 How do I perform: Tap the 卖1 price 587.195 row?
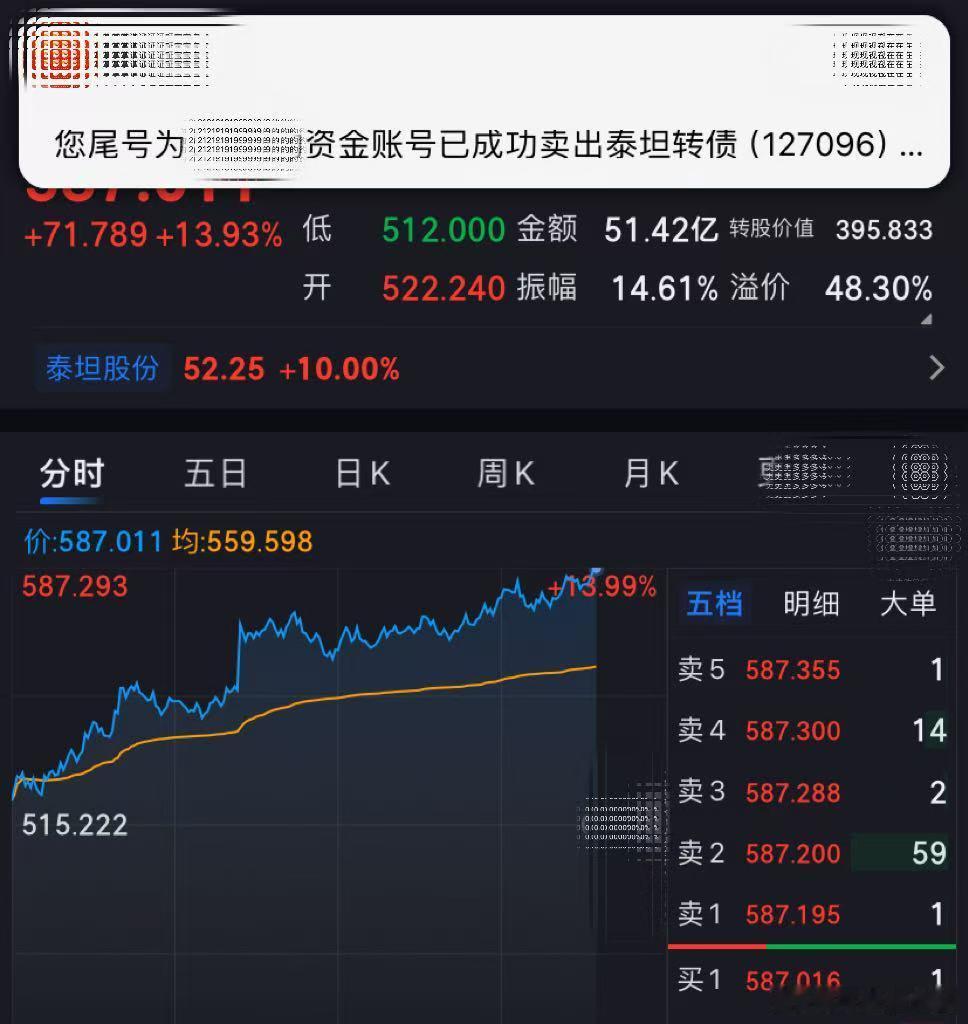tap(812, 914)
